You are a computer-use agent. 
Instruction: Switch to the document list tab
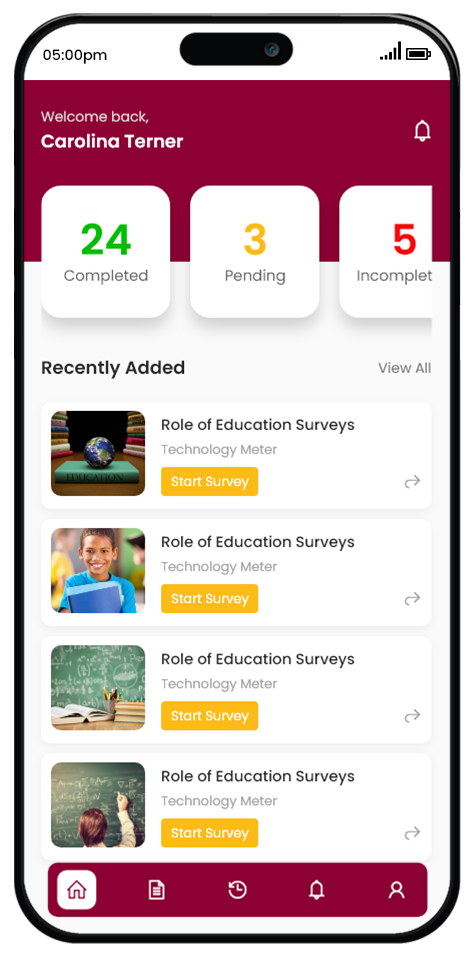pos(157,890)
